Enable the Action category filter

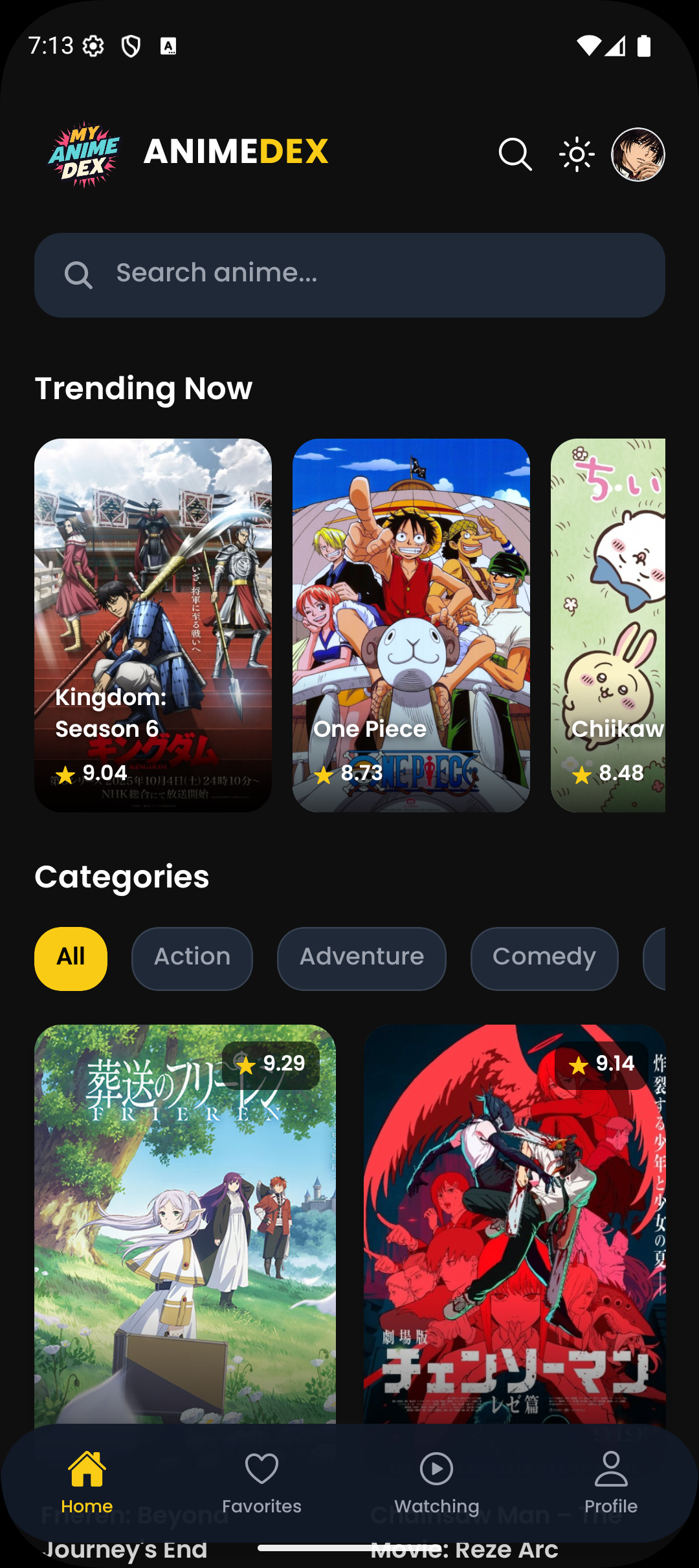tap(192, 958)
